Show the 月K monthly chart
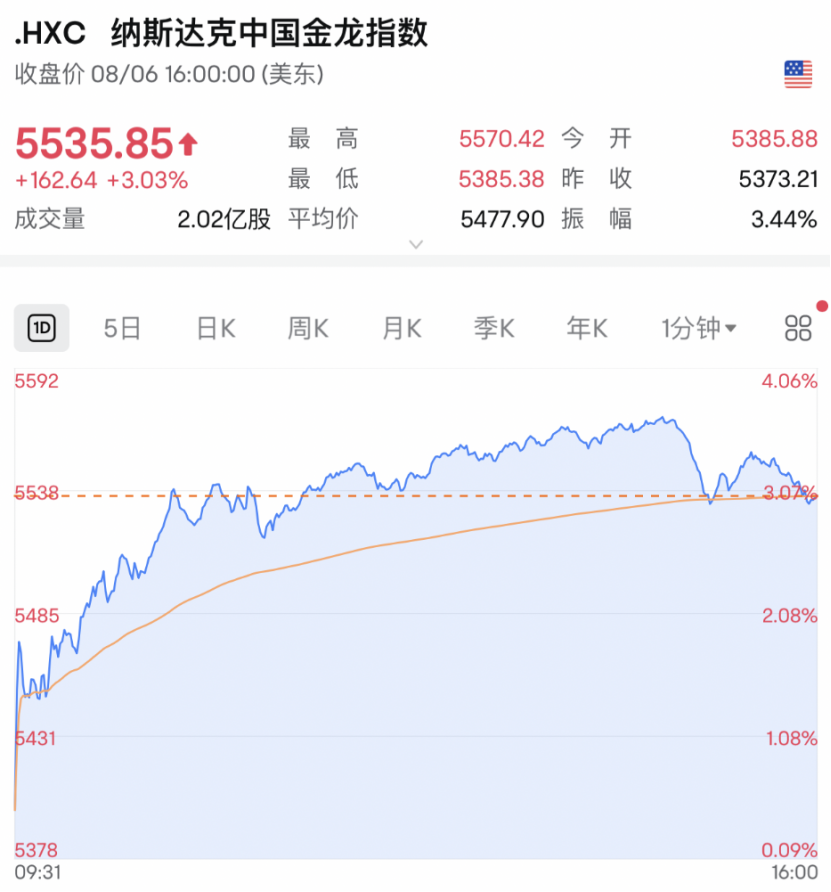 pos(402,329)
